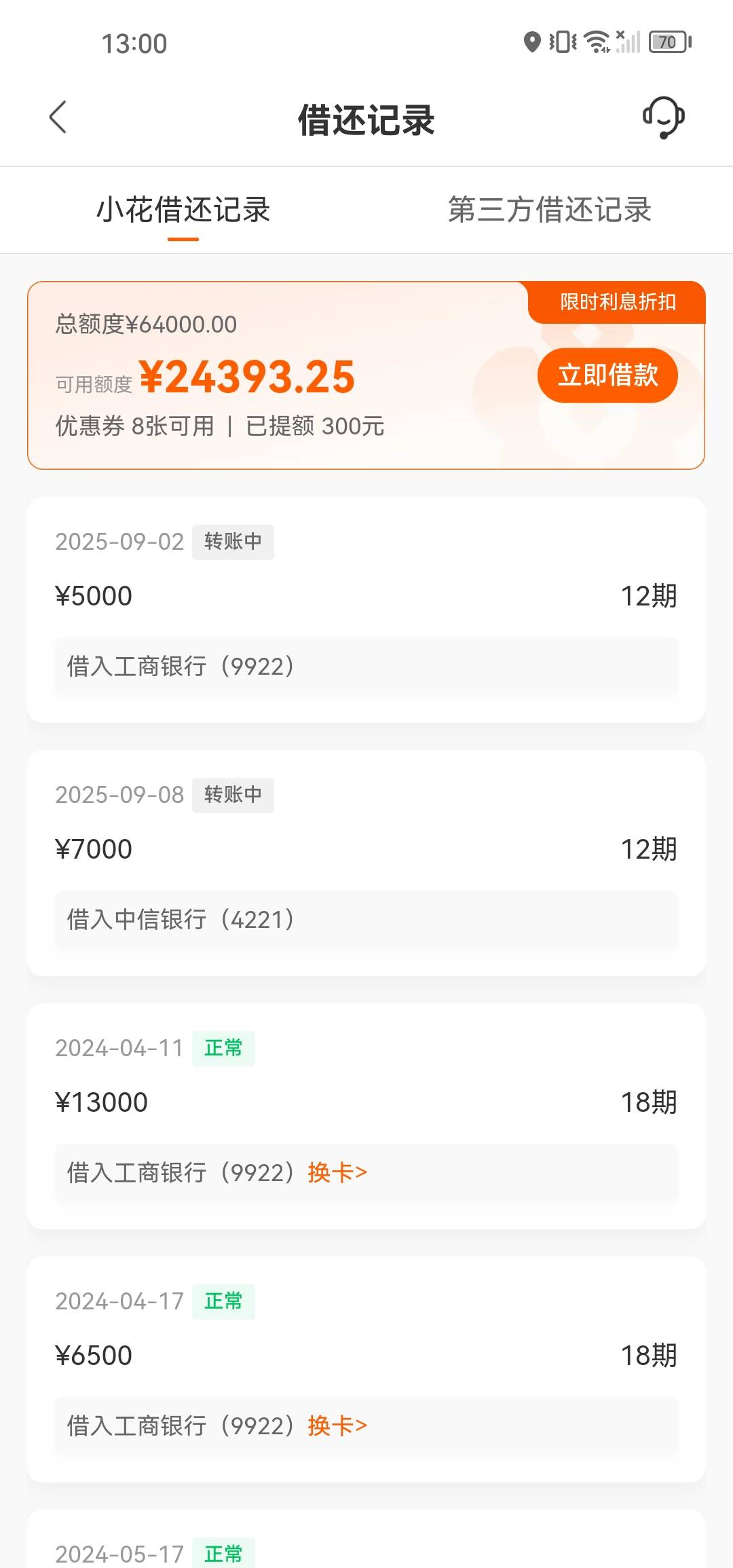Screen dimensions: 733x1568
Task: Tap the 立即借款 button
Action: point(607,375)
